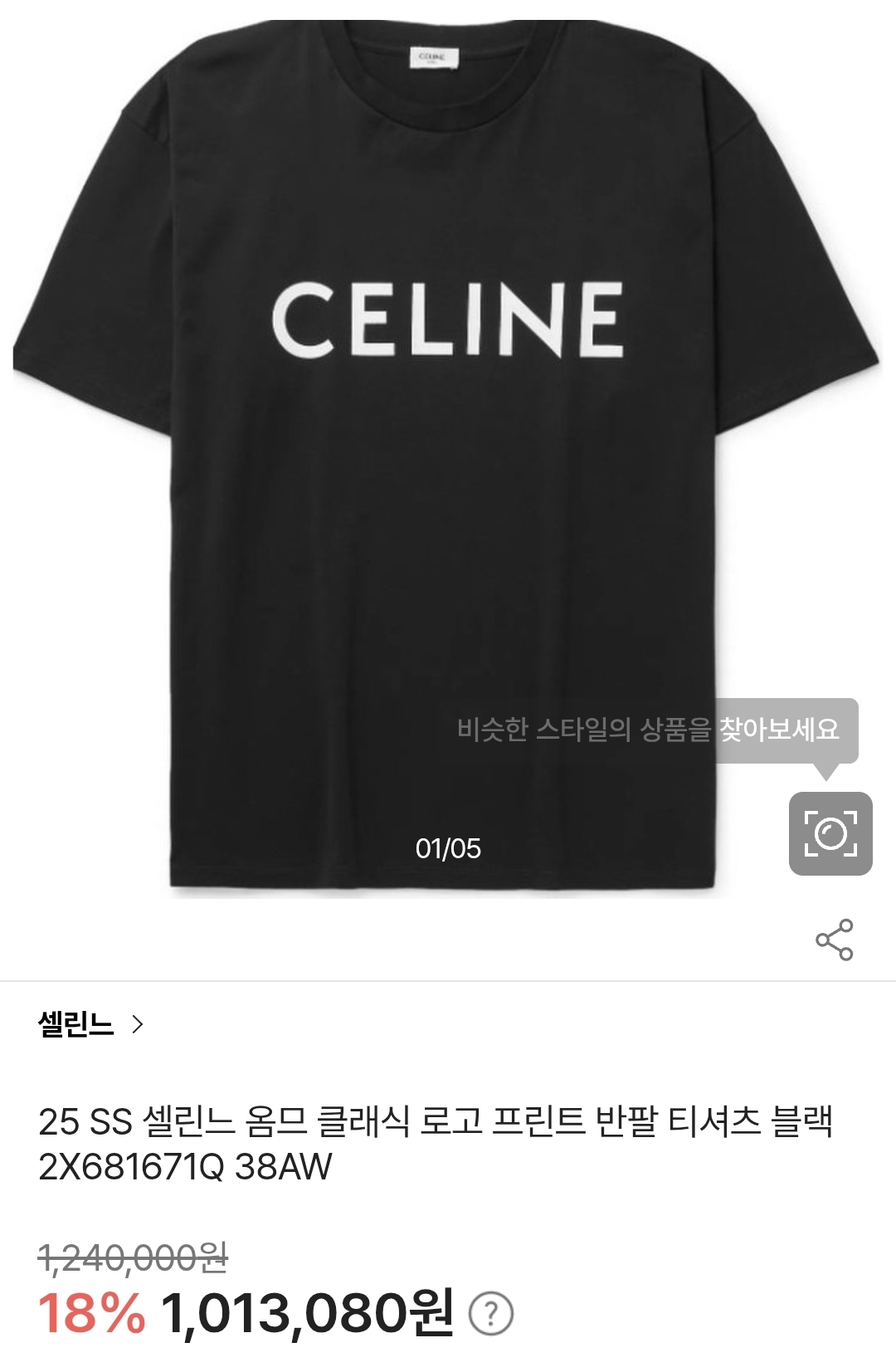Show price info via the question mark icon
896x1372 pixels.
pos(491,1314)
